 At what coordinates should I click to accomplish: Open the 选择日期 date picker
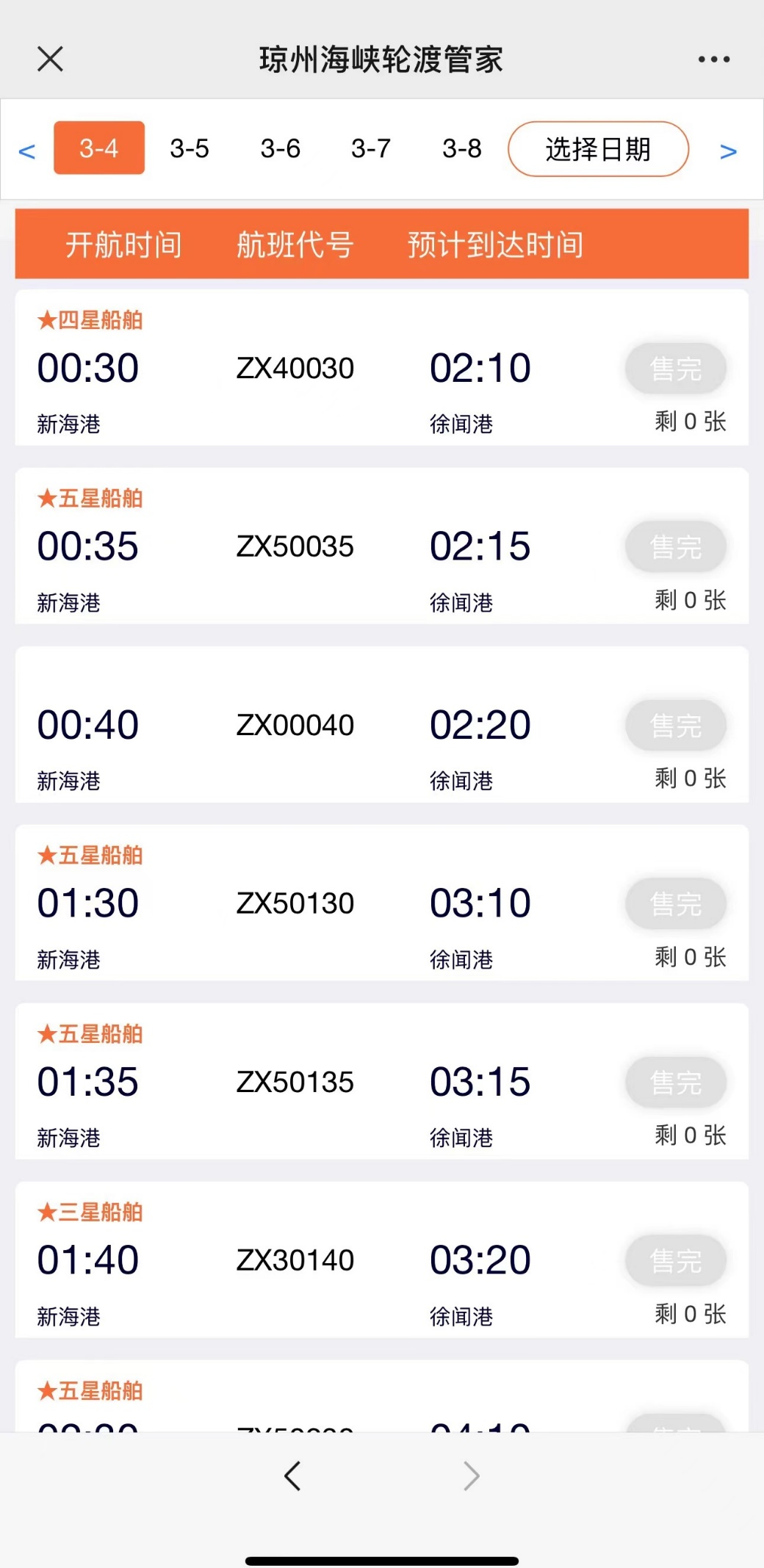point(598,149)
